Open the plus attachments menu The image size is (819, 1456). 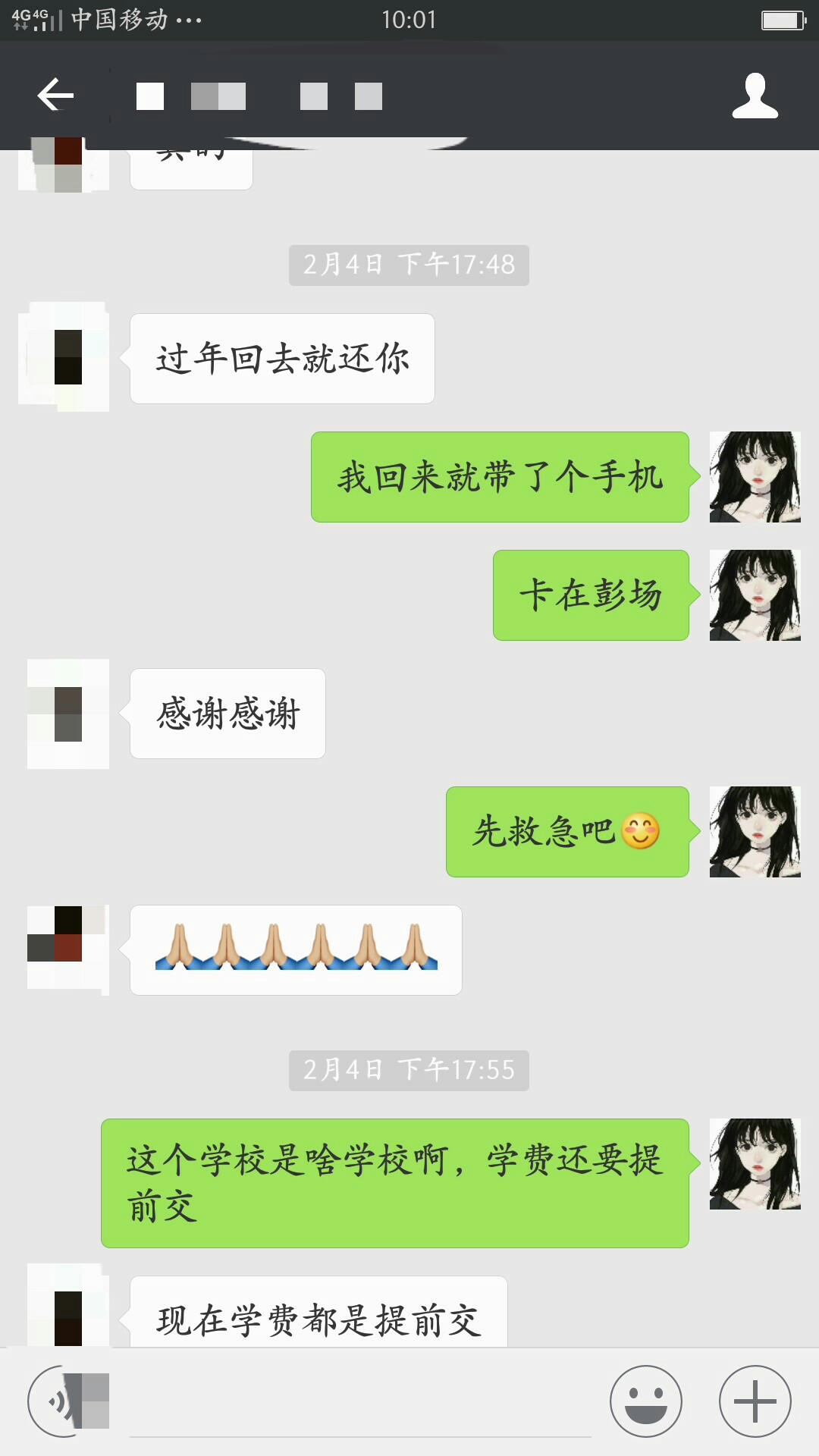point(755,1401)
